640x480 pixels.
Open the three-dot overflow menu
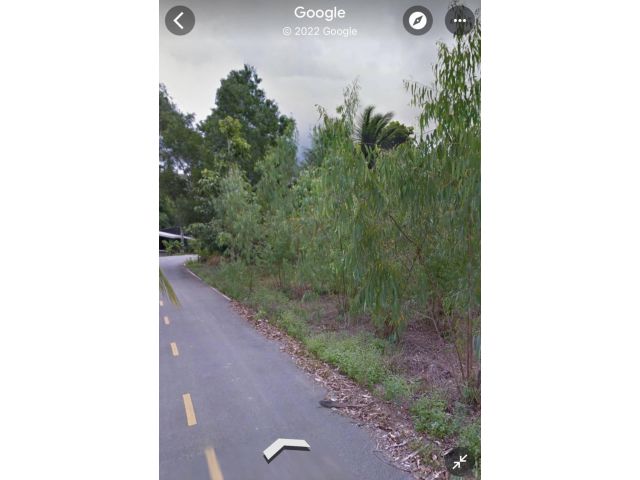[459, 20]
